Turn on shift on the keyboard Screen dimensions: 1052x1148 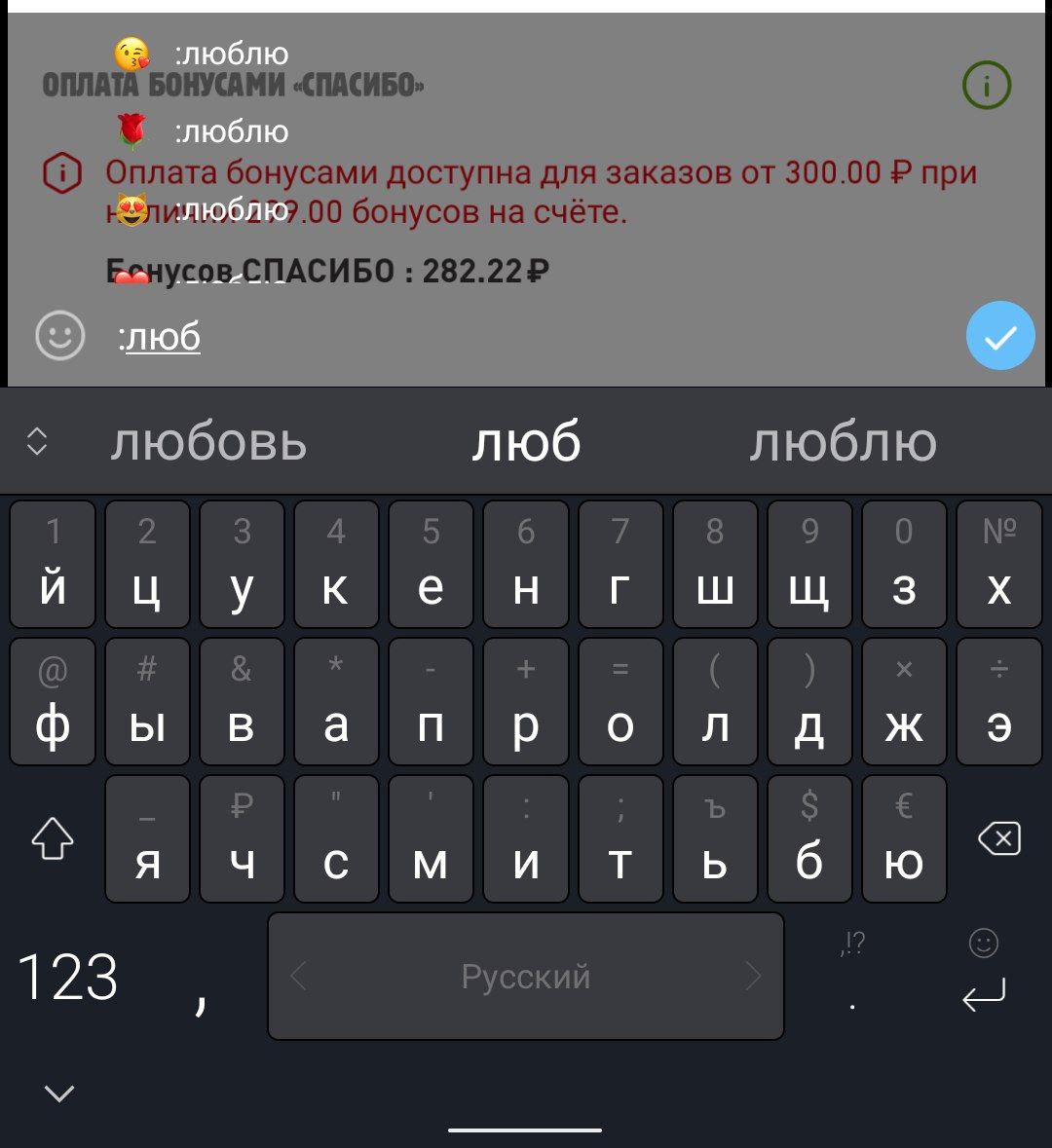[x=53, y=838]
